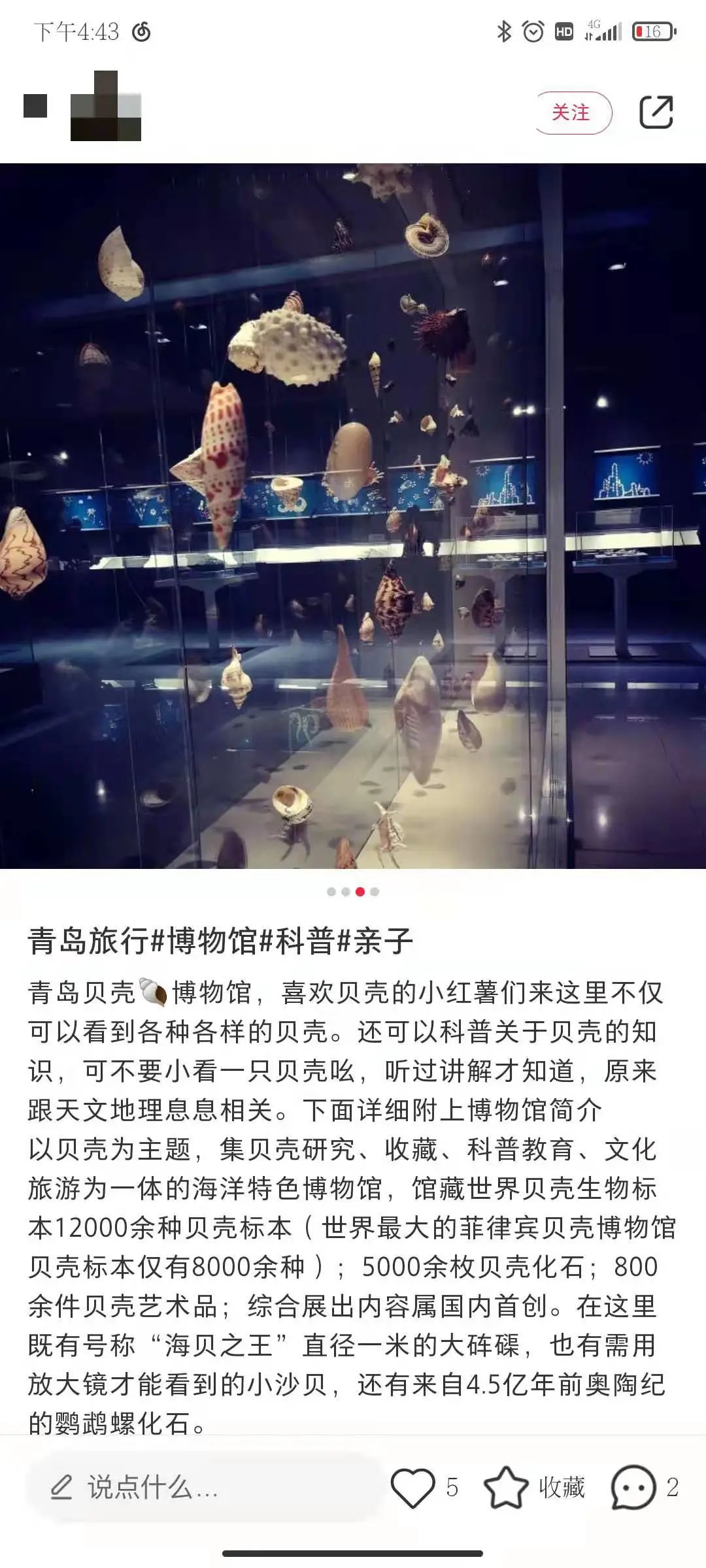The width and height of the screenshot is (706, 1568).
Task: Share this post via share icon
Action: [656, 112]
